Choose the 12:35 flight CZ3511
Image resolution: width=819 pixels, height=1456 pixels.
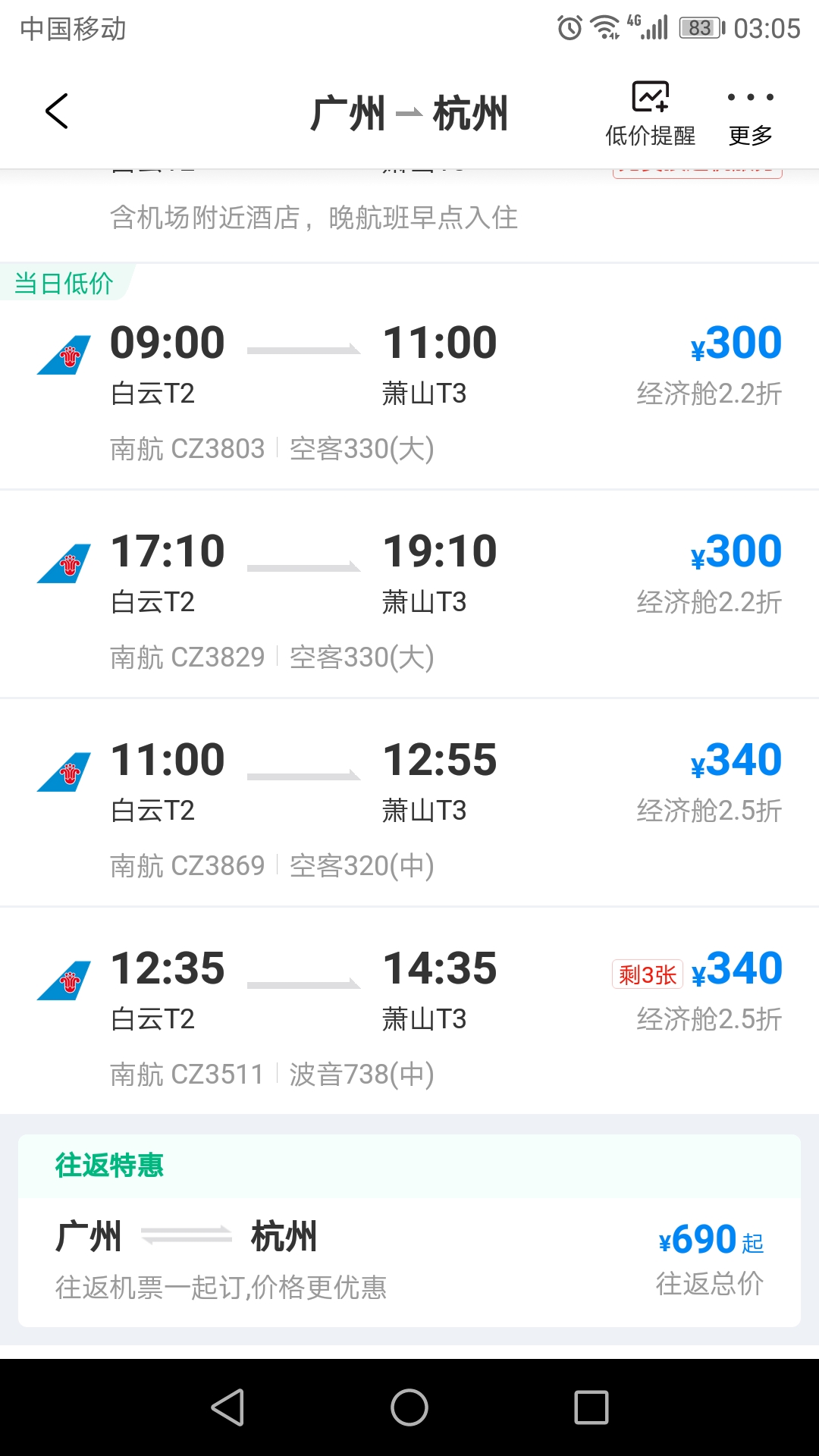pyautogui.click(x=409, y=1012)
